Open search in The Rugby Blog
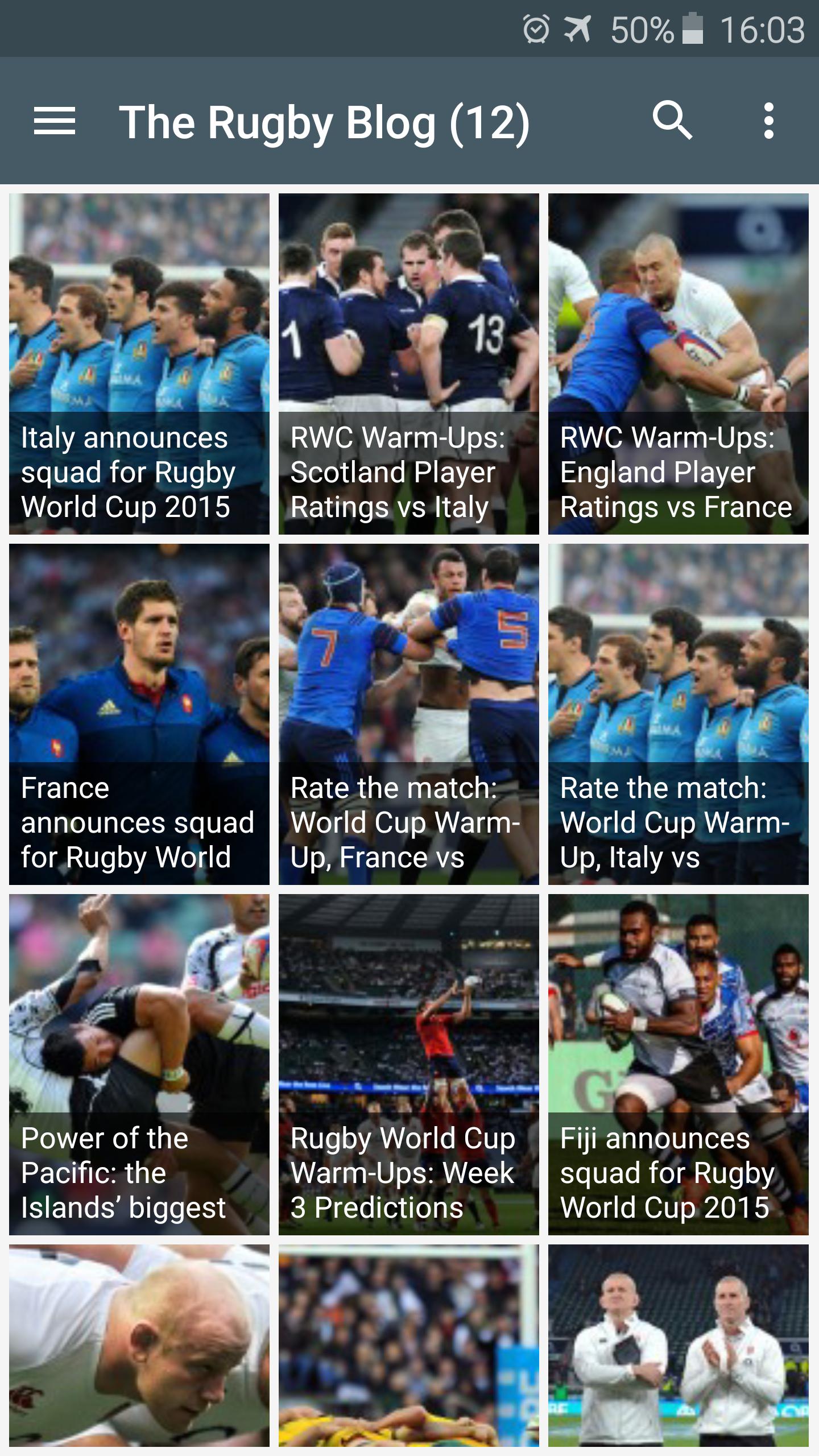 click(672, 121)
